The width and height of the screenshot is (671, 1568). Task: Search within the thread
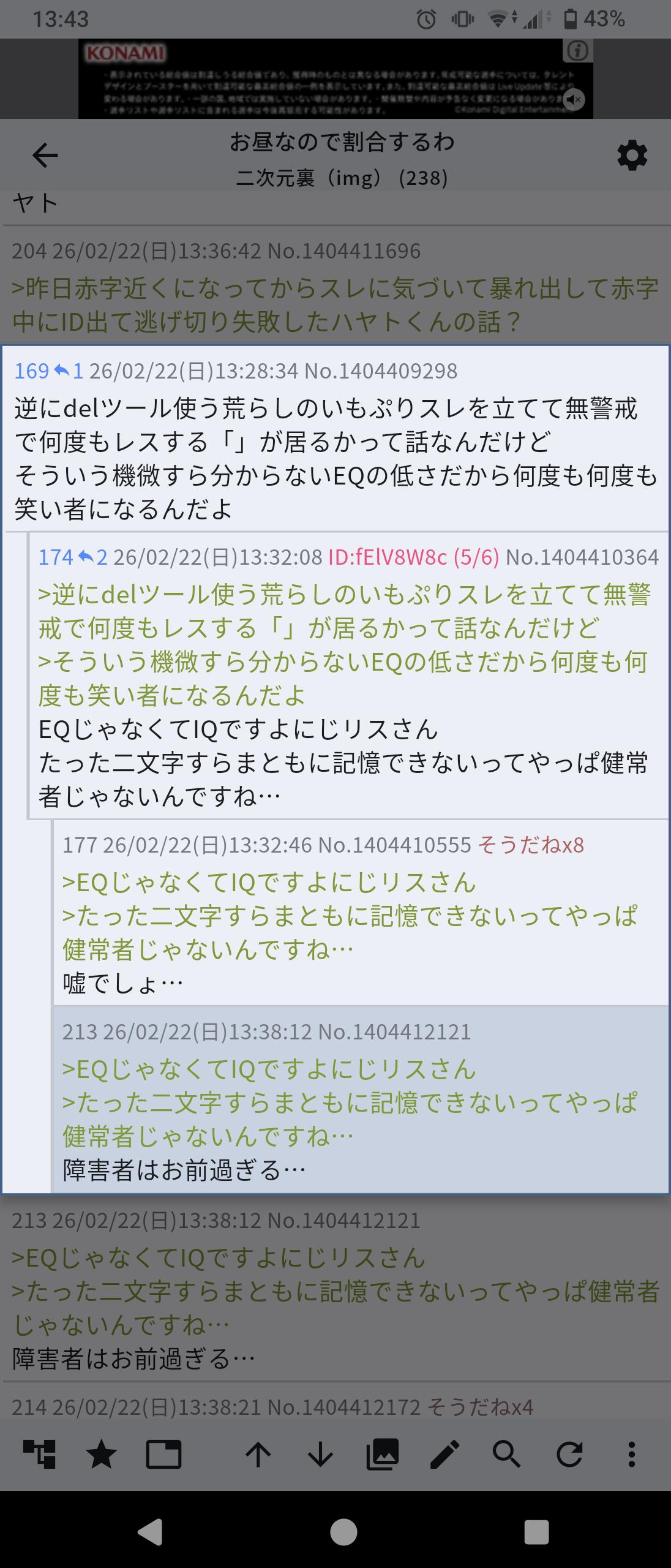[x=507, y=1454]
